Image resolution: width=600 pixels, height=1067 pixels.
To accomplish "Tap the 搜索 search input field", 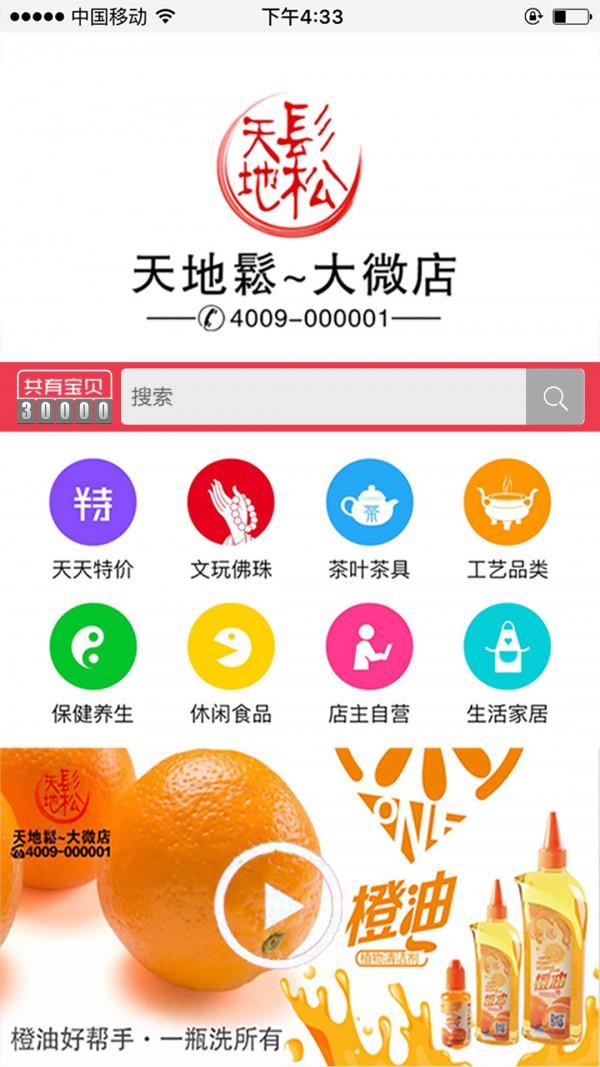I will coord(323,397).
